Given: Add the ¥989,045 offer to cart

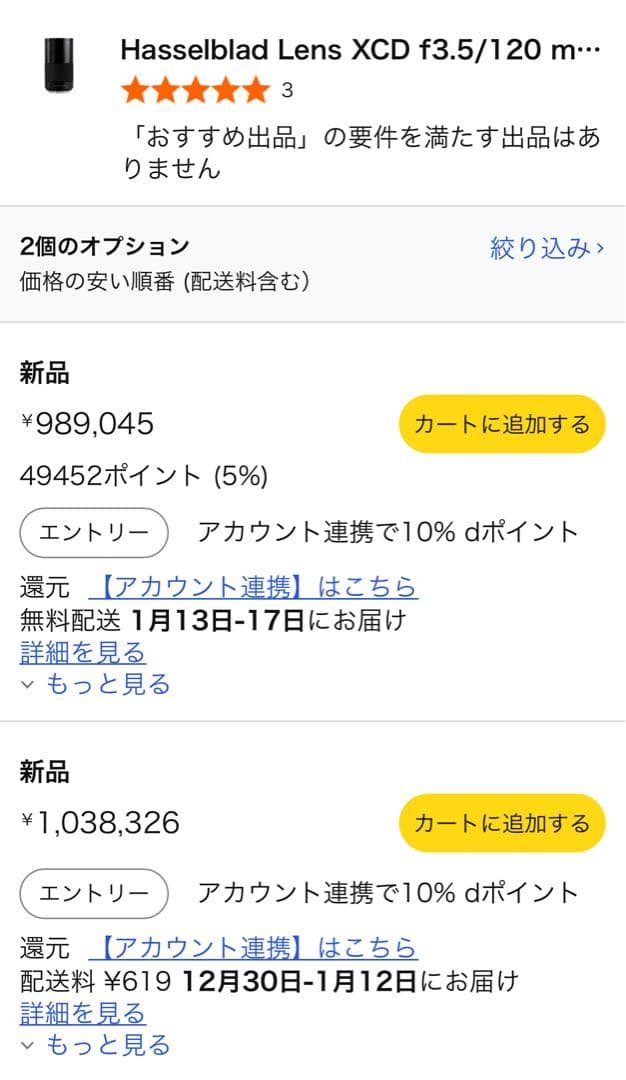Looking at the screenshot, I should pos(502,424).
